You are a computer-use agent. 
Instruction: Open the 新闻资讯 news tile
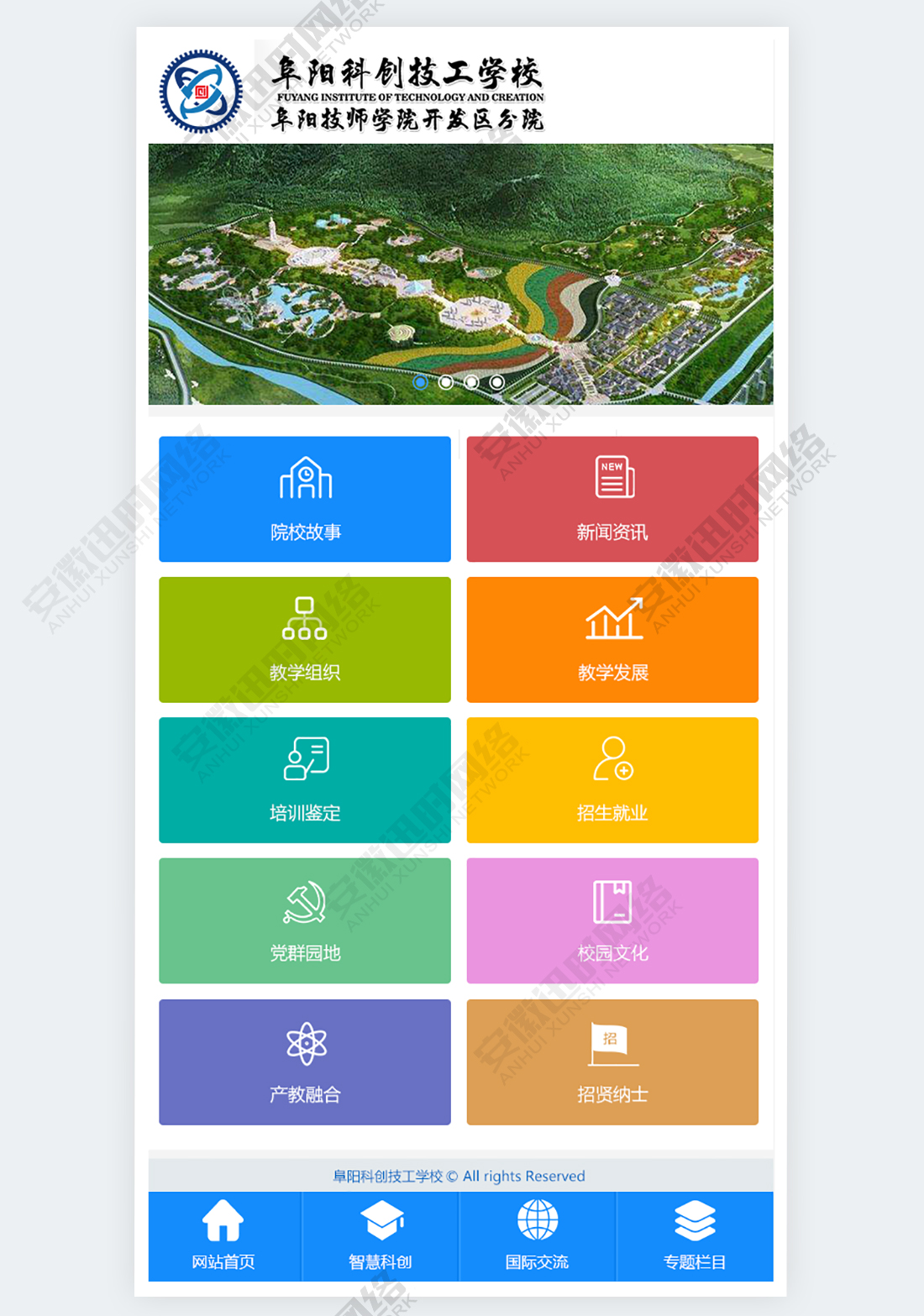(612, 499)
